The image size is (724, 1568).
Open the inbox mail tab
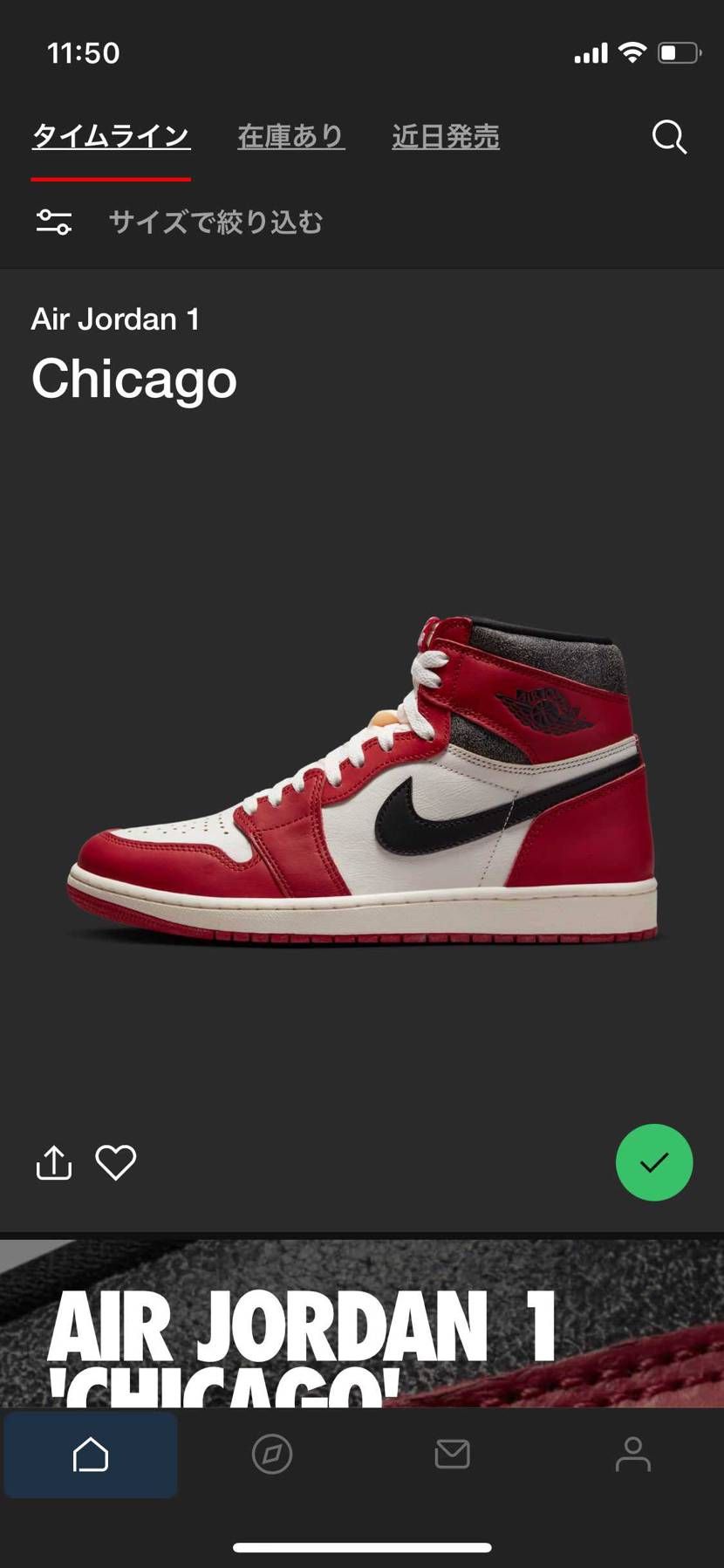click(453, 1455)
